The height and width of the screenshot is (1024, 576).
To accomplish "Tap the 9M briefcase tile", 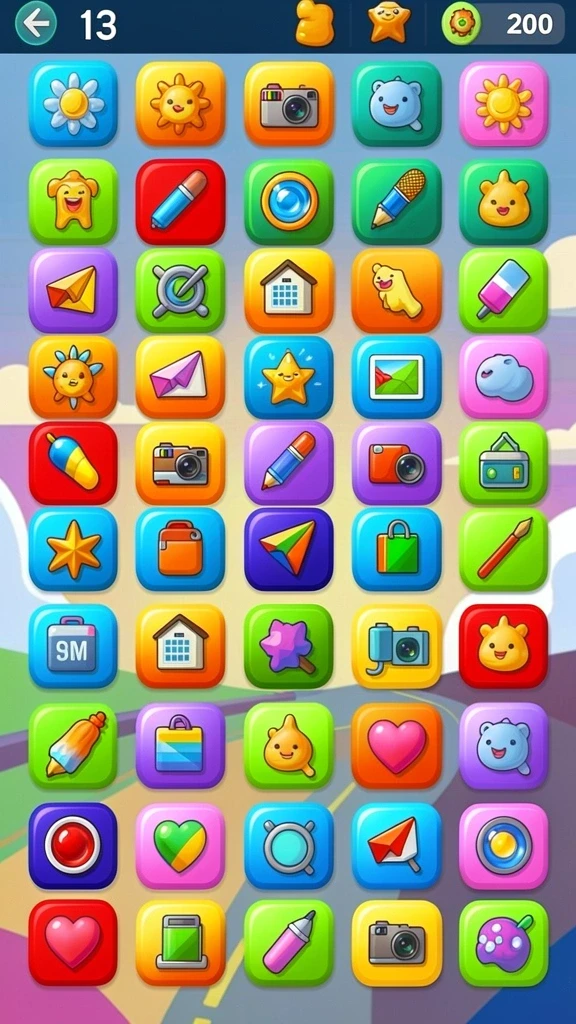I will point(73,646).
